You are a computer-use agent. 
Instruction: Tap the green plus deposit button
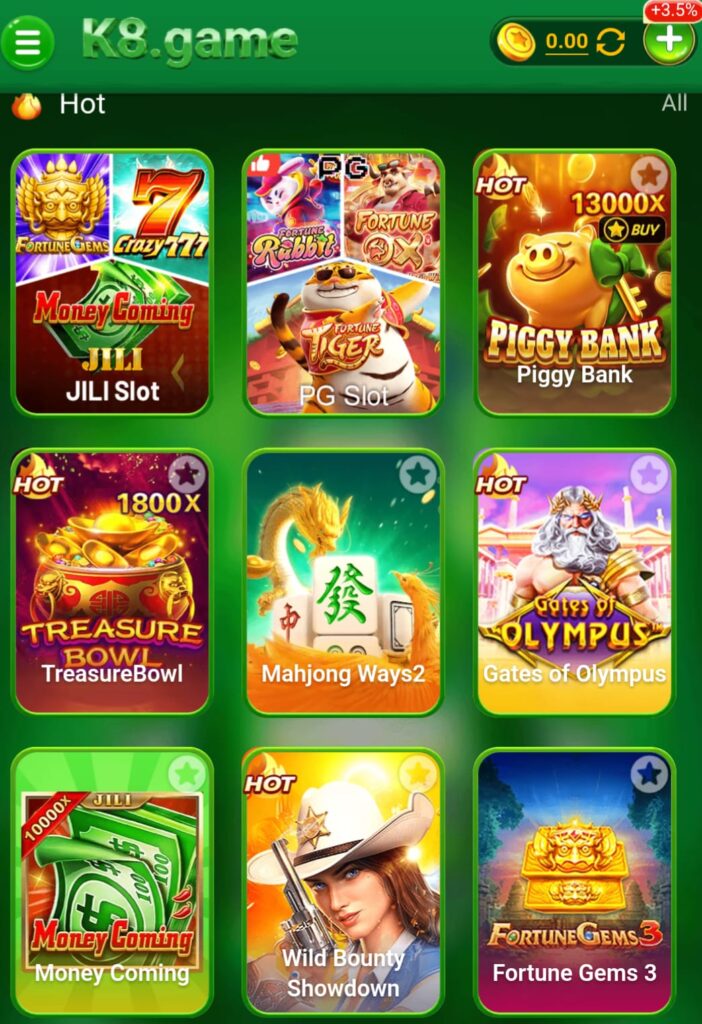tap(669, 41)
